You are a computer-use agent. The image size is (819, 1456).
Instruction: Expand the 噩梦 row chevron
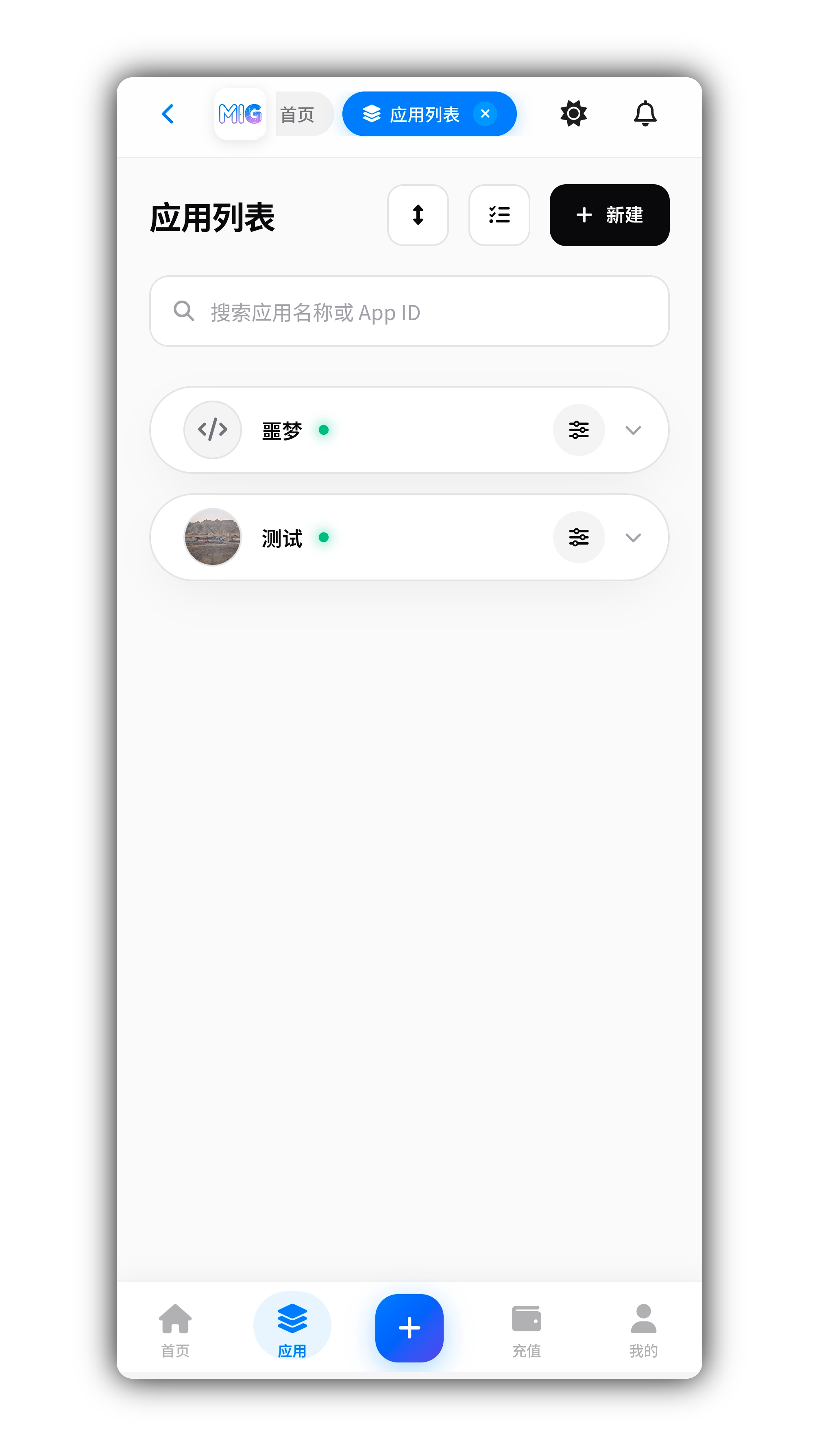point(632,431)
